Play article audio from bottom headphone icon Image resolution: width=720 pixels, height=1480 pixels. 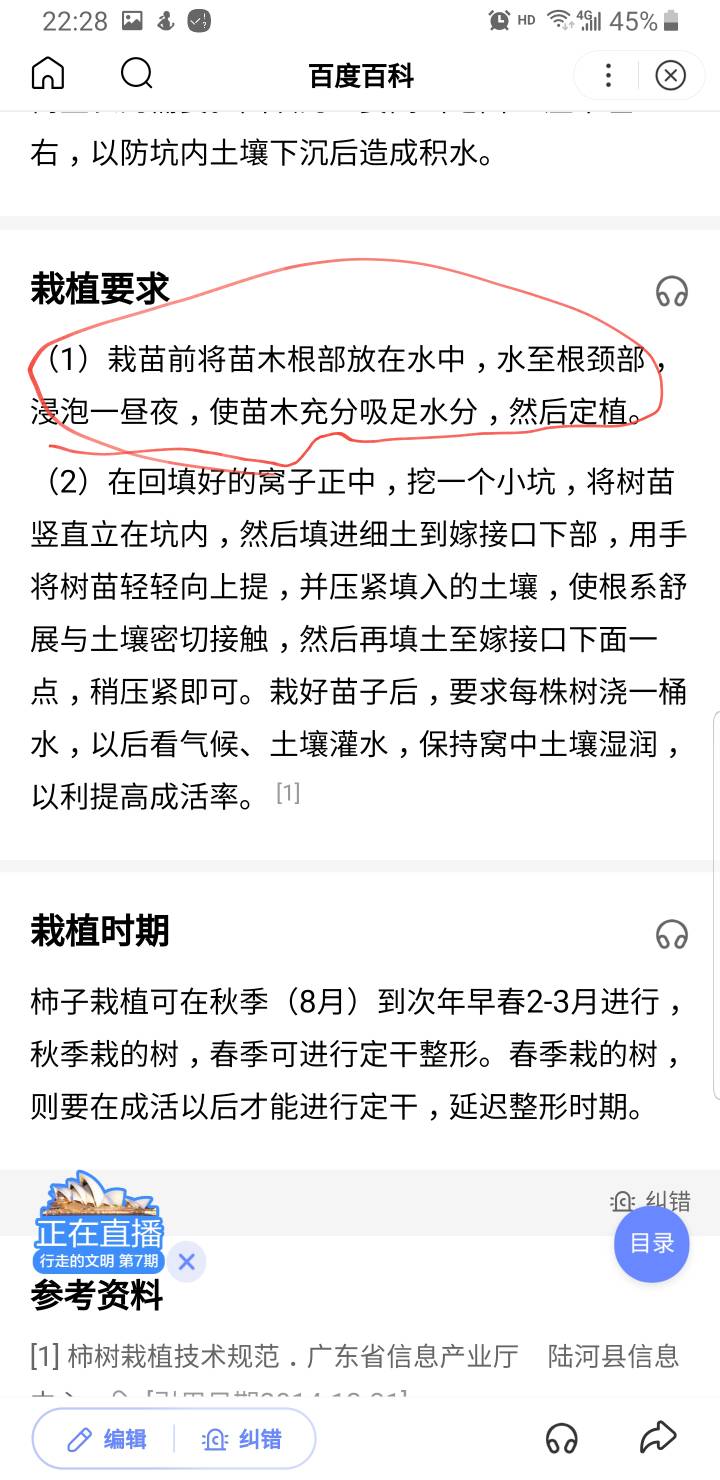(x=562, y=1439)
